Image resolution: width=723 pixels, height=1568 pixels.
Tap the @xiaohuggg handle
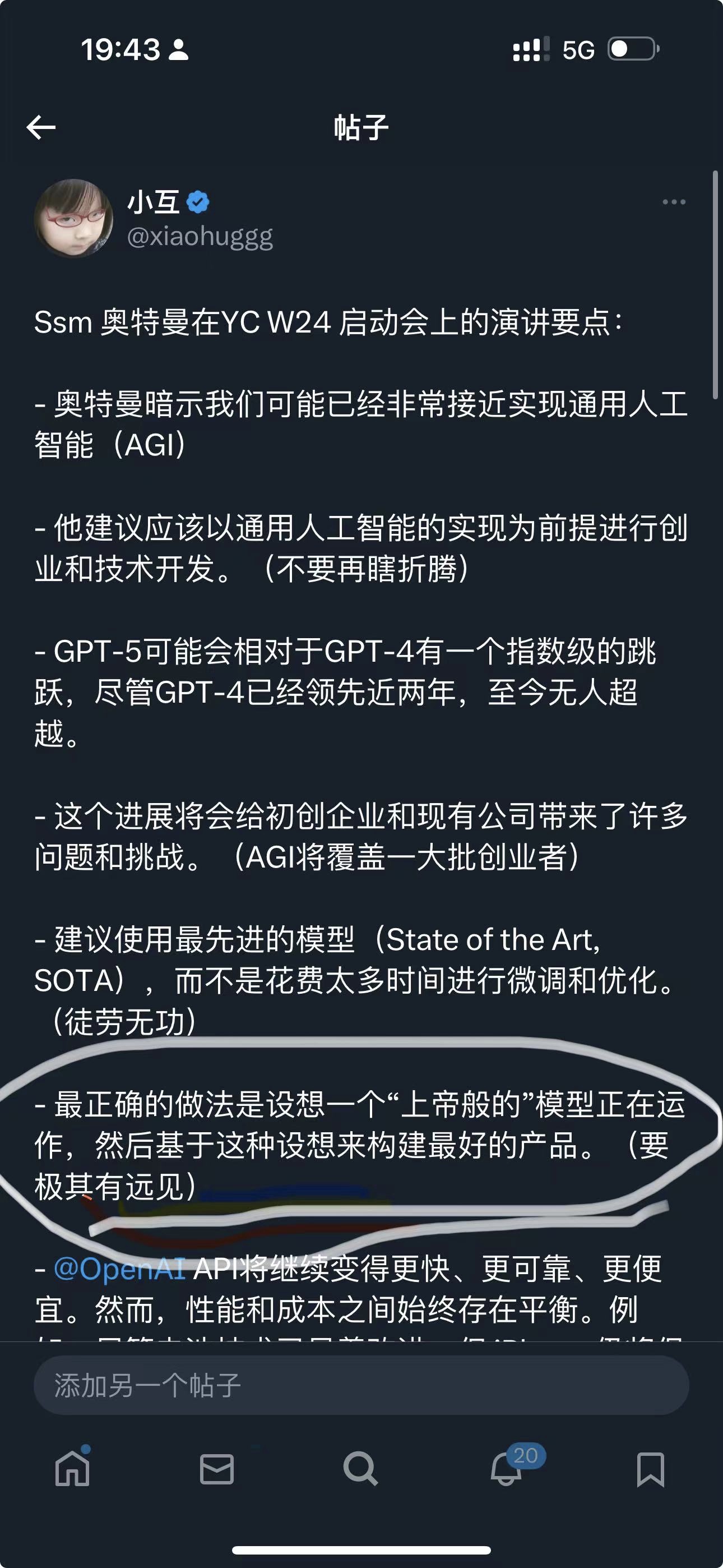tap(200, 236)
